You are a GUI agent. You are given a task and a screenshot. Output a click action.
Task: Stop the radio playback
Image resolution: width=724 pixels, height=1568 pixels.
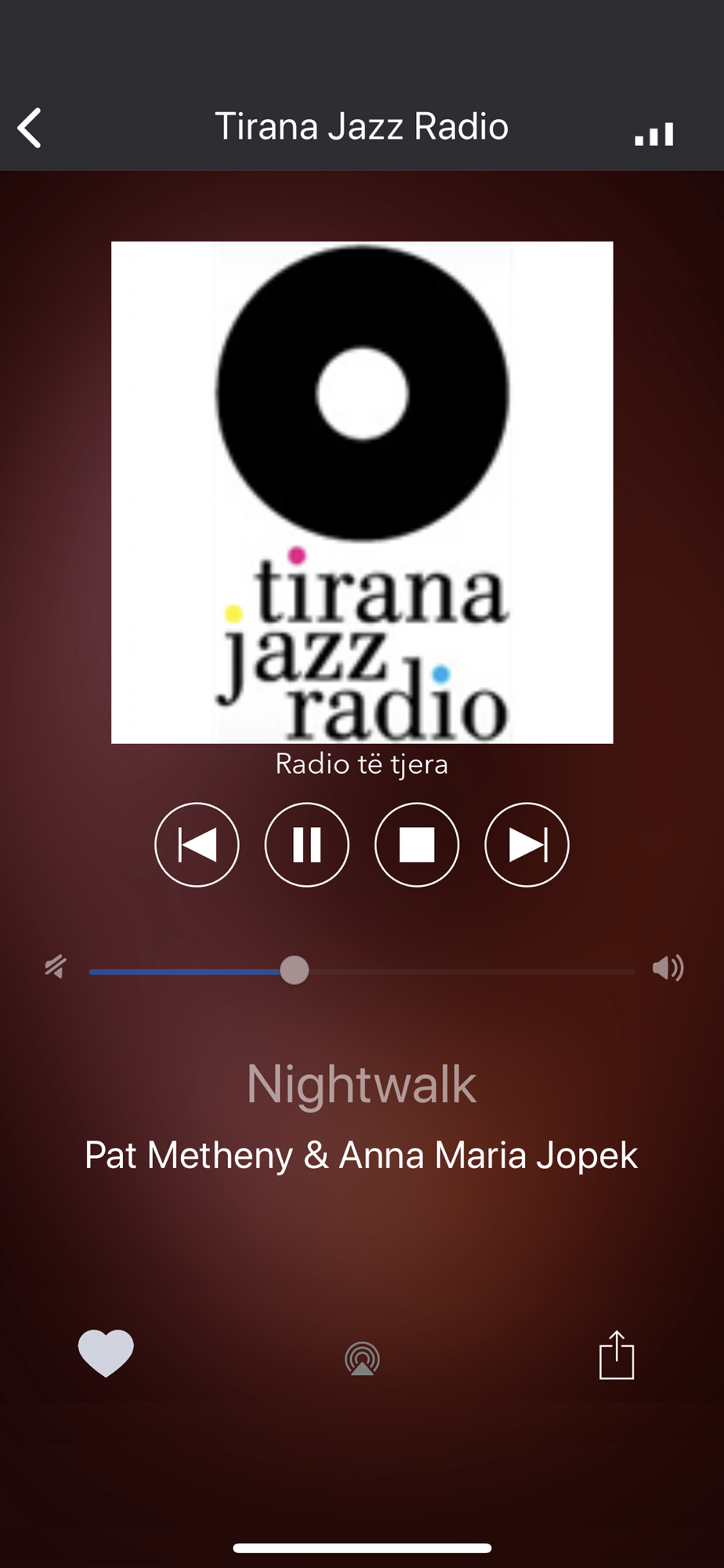point(417,844)
